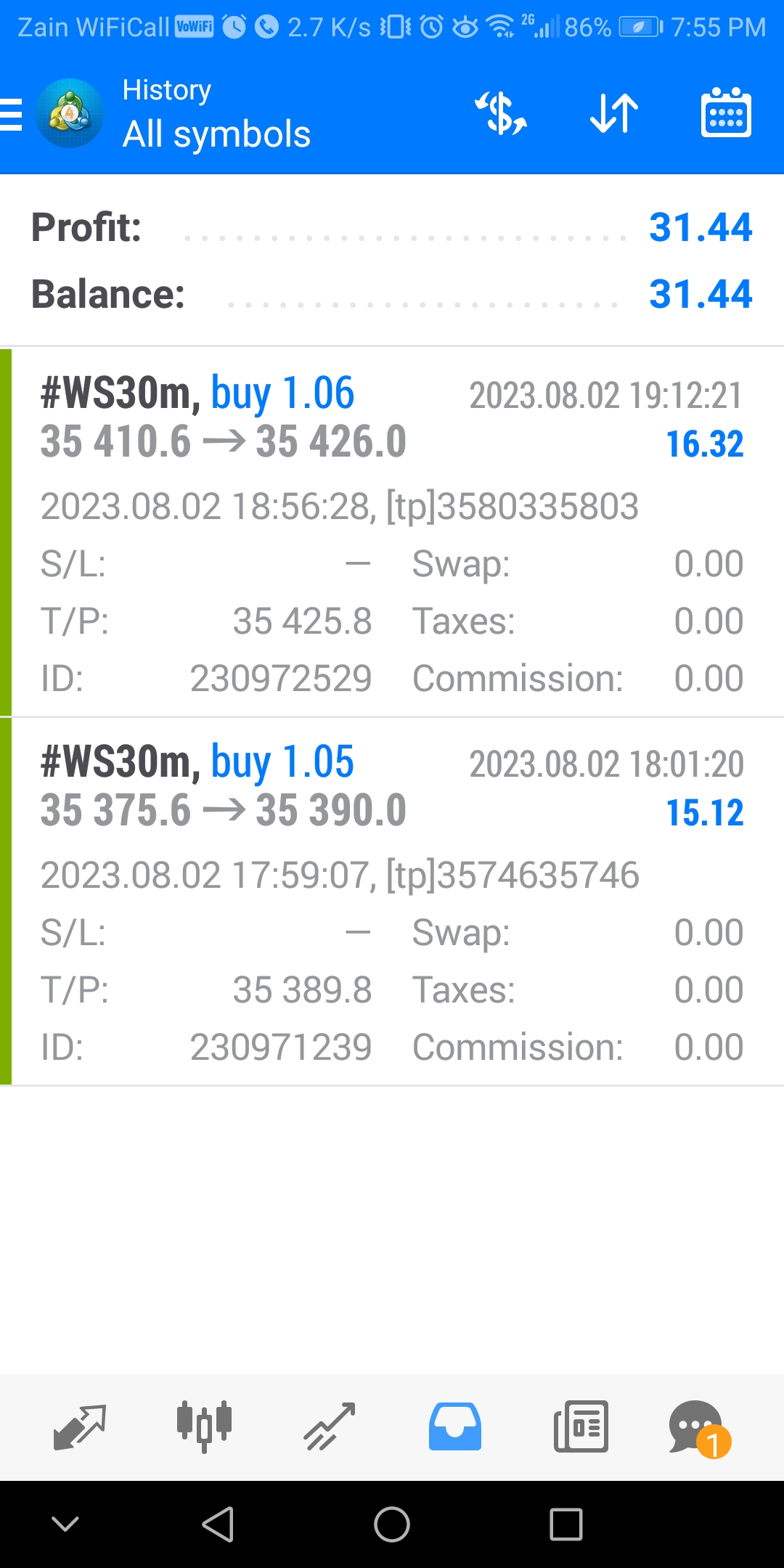Viewport: 784px width, 1568px height.
Task: Open the sort order arrows icon
Action: pos(614,113)
